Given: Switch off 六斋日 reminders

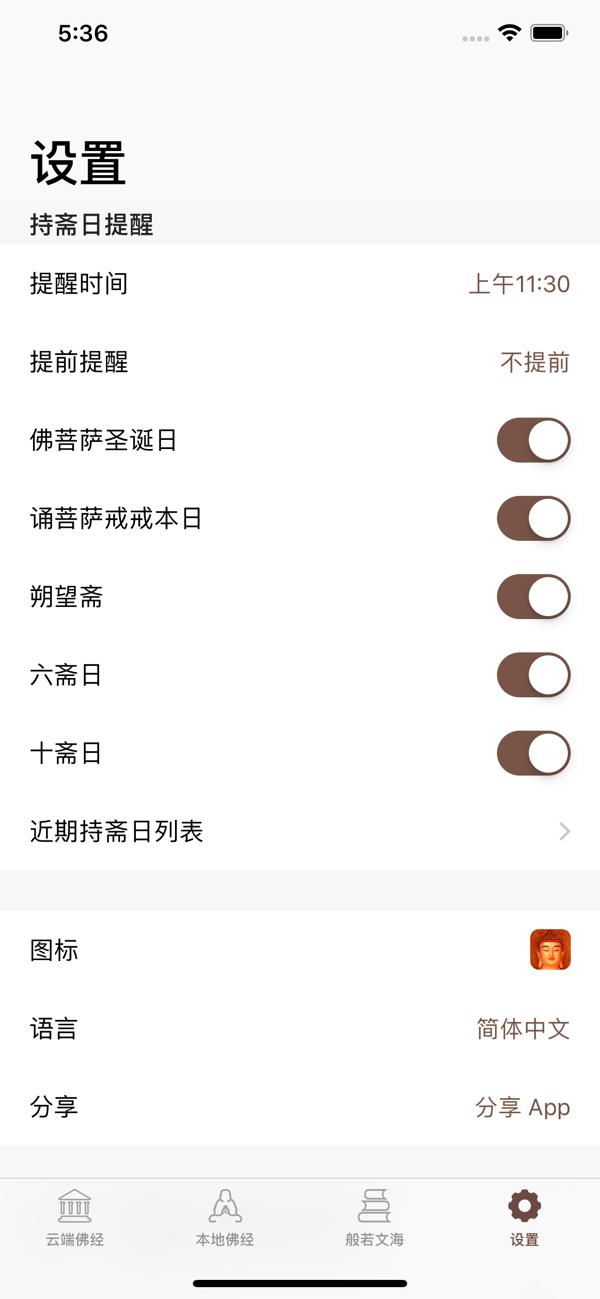Looking at the screenshot, I should click(533, 675).
